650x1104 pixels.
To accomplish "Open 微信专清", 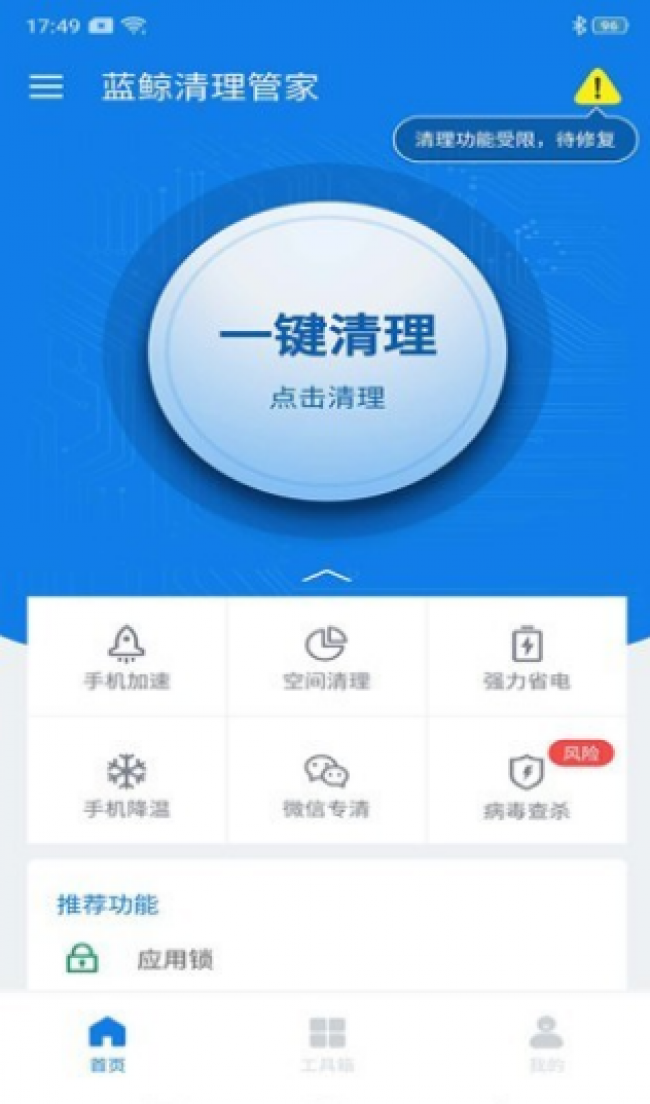I will click(x=326, y=780).
